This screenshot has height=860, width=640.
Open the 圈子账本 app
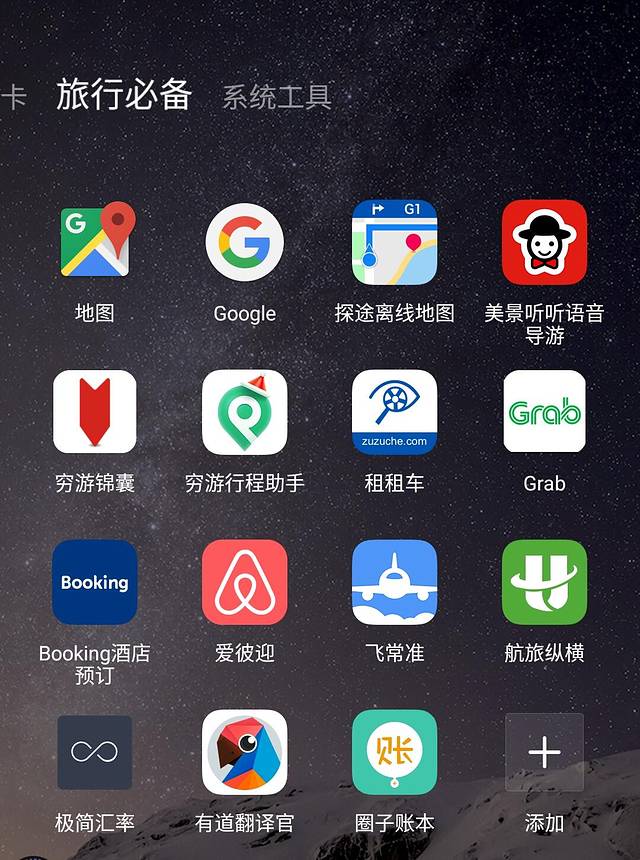click(x=395, y=752)
